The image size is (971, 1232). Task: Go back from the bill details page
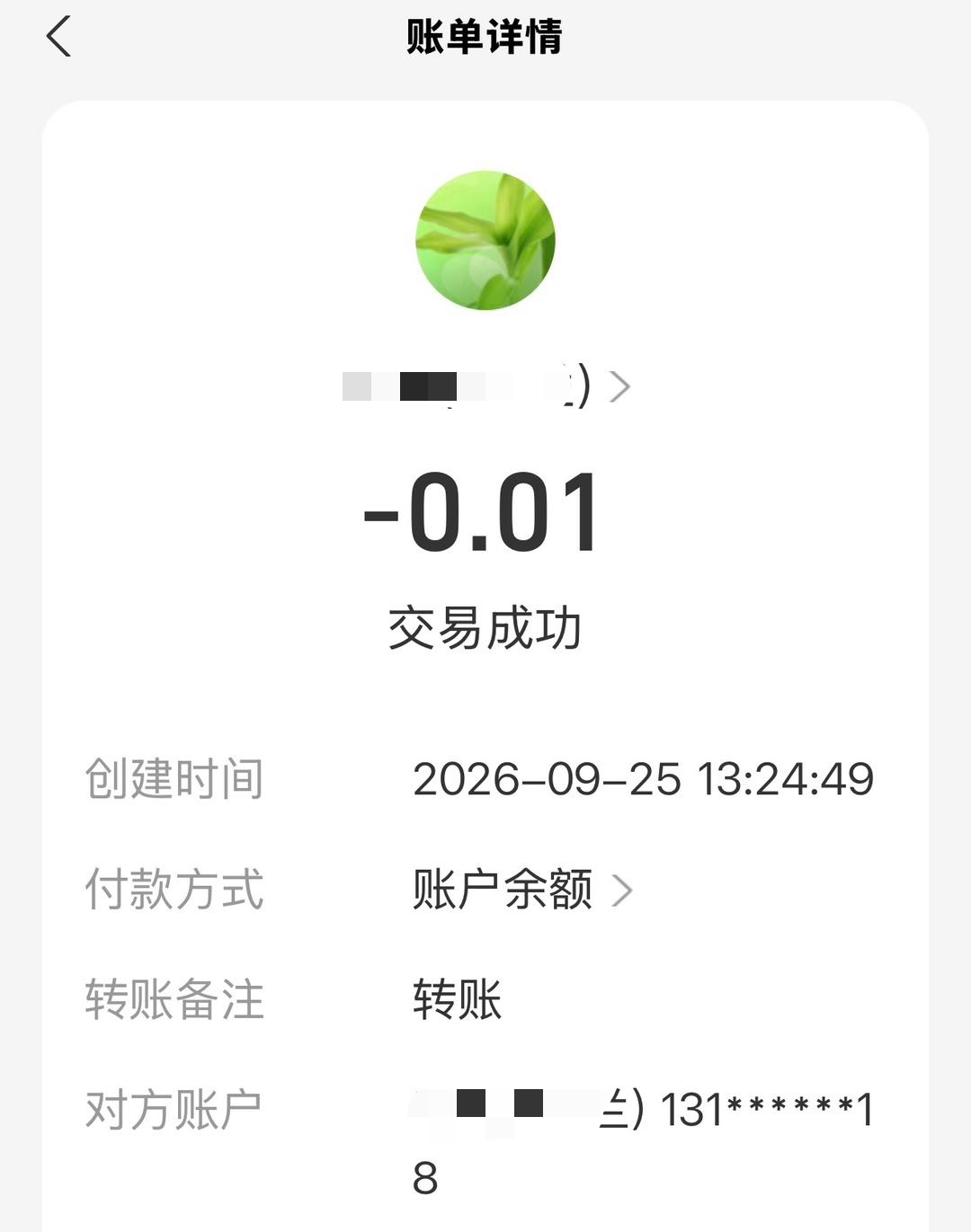point(58,38)
